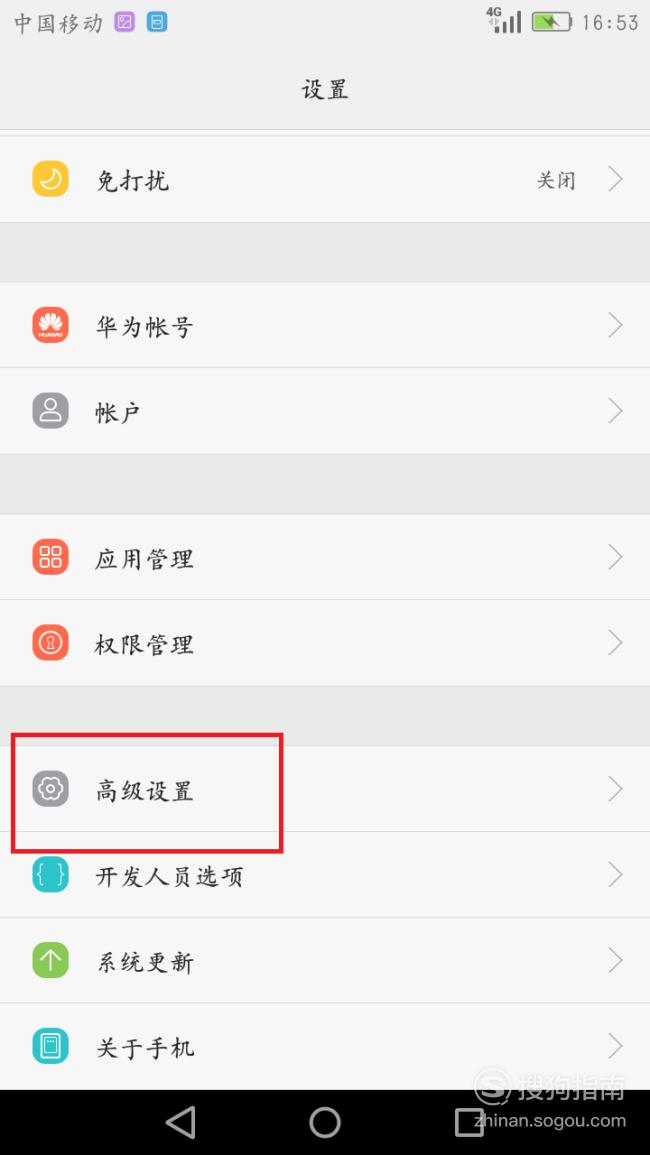Open 高级设置 advanced settings
The image size is (650, 1155).
[325, 789]
